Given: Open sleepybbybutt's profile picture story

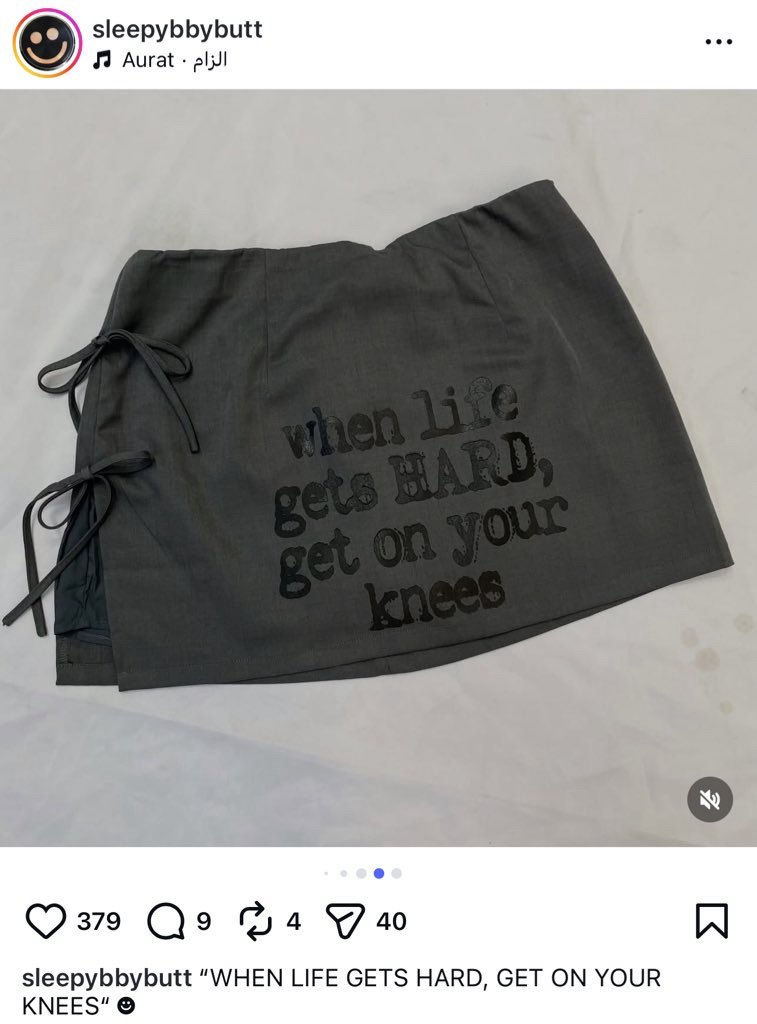Looking at the screenshot, I should click(x=46, y=44).
